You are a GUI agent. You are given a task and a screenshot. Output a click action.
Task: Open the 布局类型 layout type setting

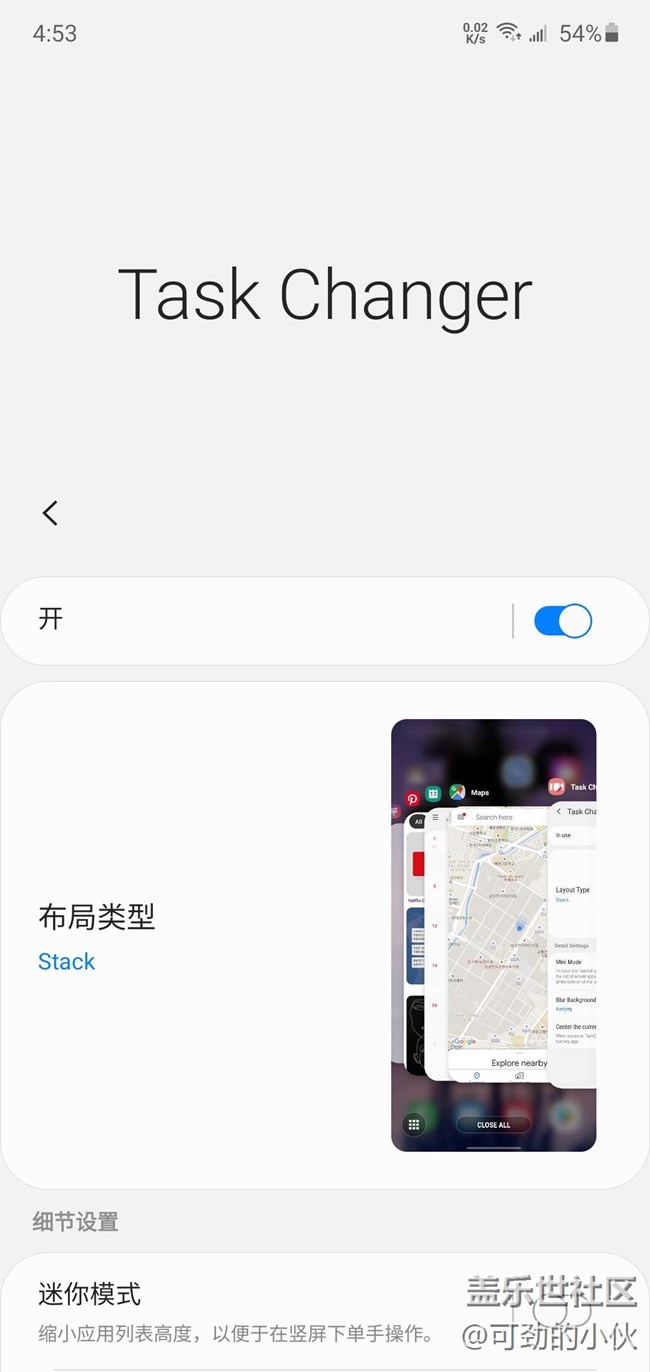coord(97,936)
